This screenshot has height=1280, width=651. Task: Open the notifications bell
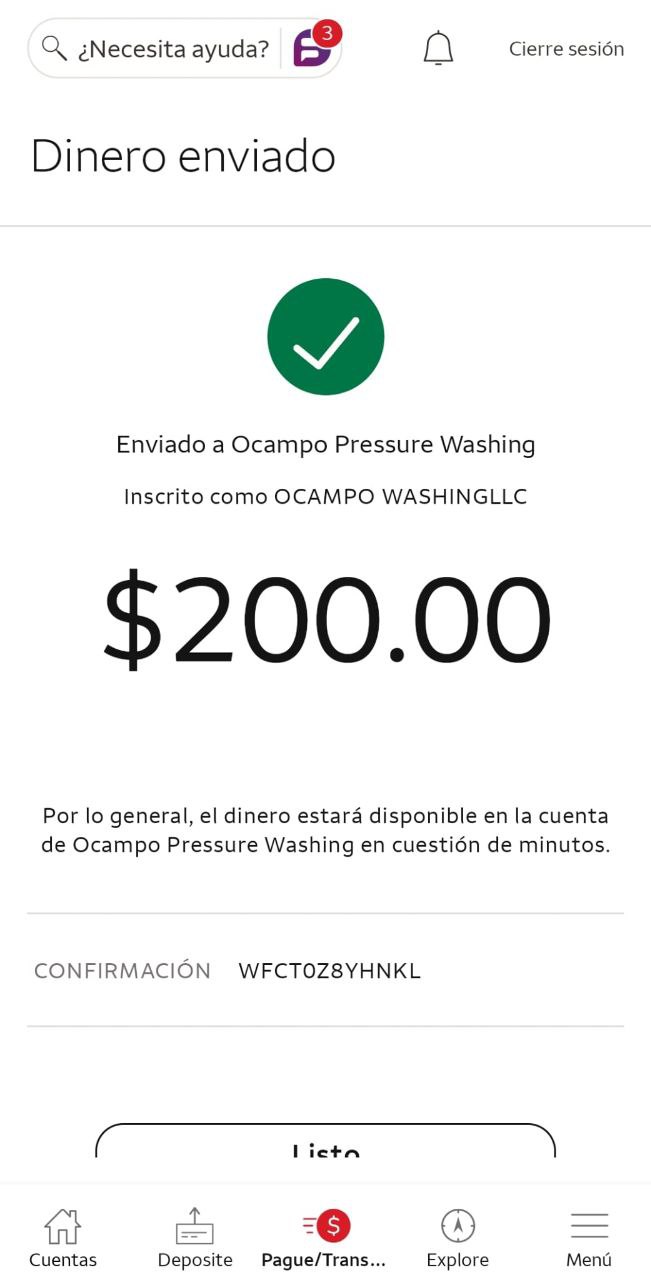pyautogui.click(x=438, y=48)
